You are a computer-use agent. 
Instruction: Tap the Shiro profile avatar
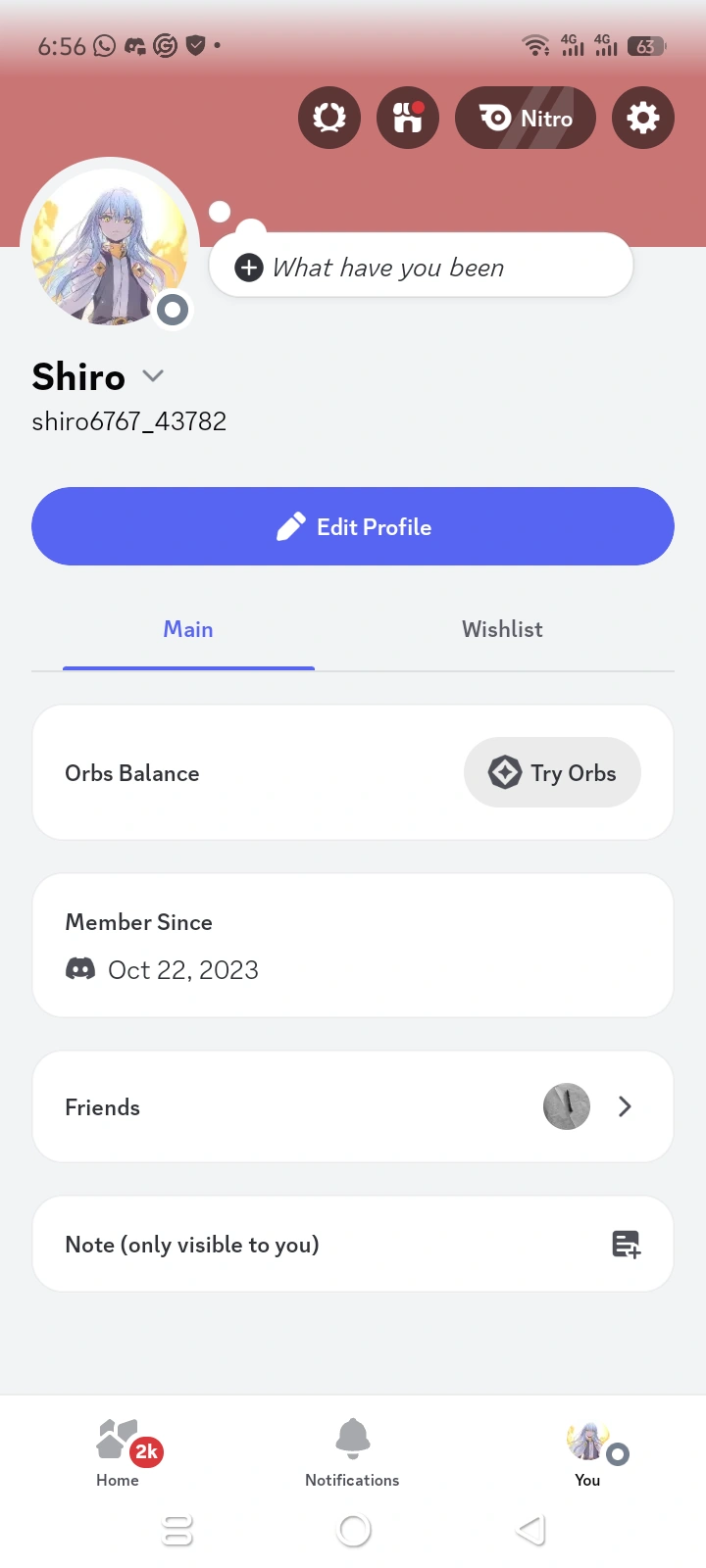110,247
